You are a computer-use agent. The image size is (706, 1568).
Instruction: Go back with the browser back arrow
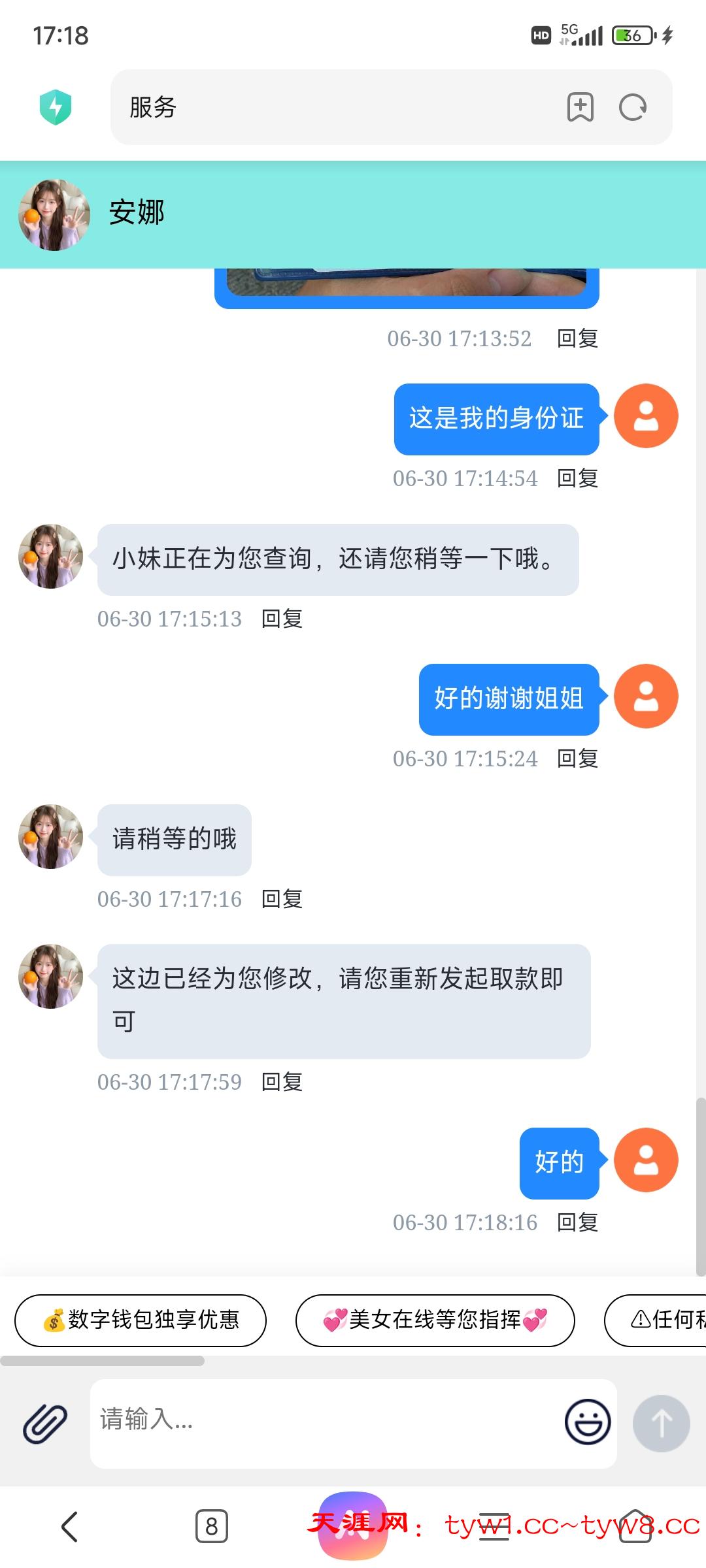69,1526
